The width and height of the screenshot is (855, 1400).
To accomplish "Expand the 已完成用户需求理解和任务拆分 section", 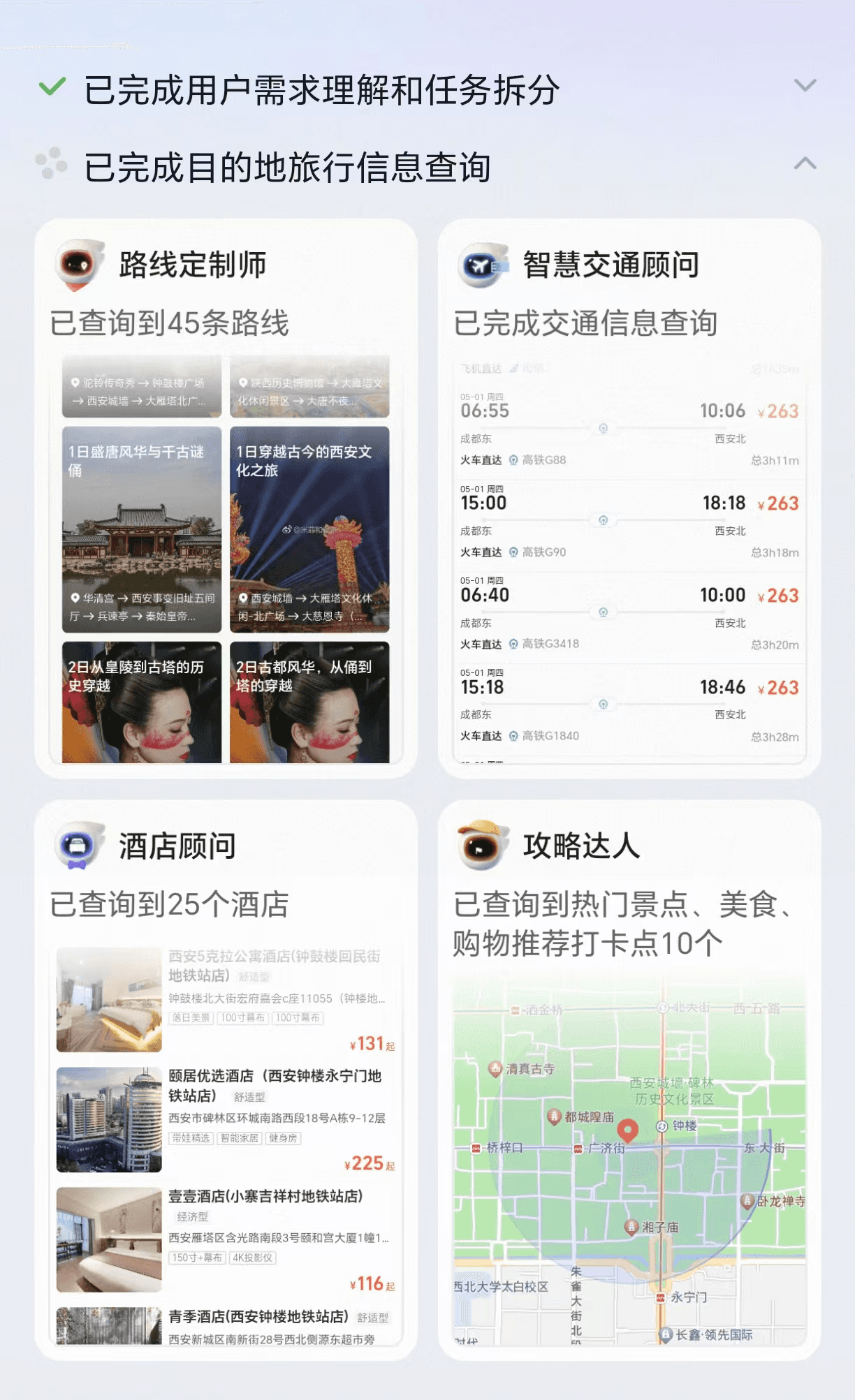I will click(x=805, y=86).
